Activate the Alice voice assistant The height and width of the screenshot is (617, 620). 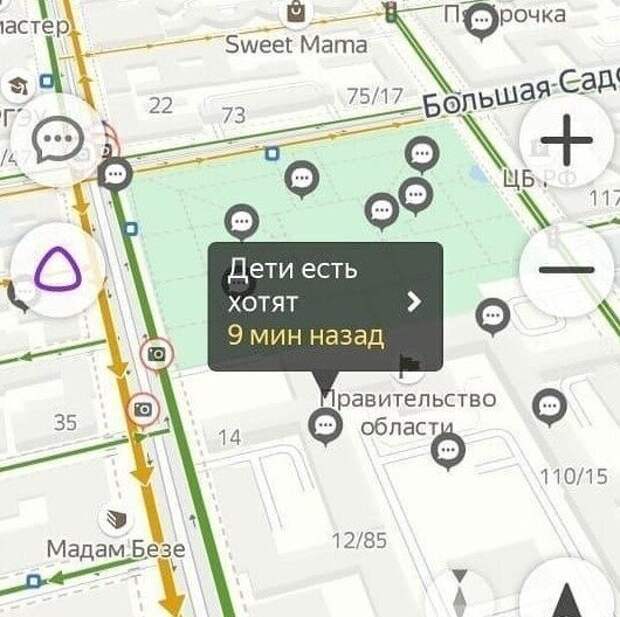click(x=57, y=270)
